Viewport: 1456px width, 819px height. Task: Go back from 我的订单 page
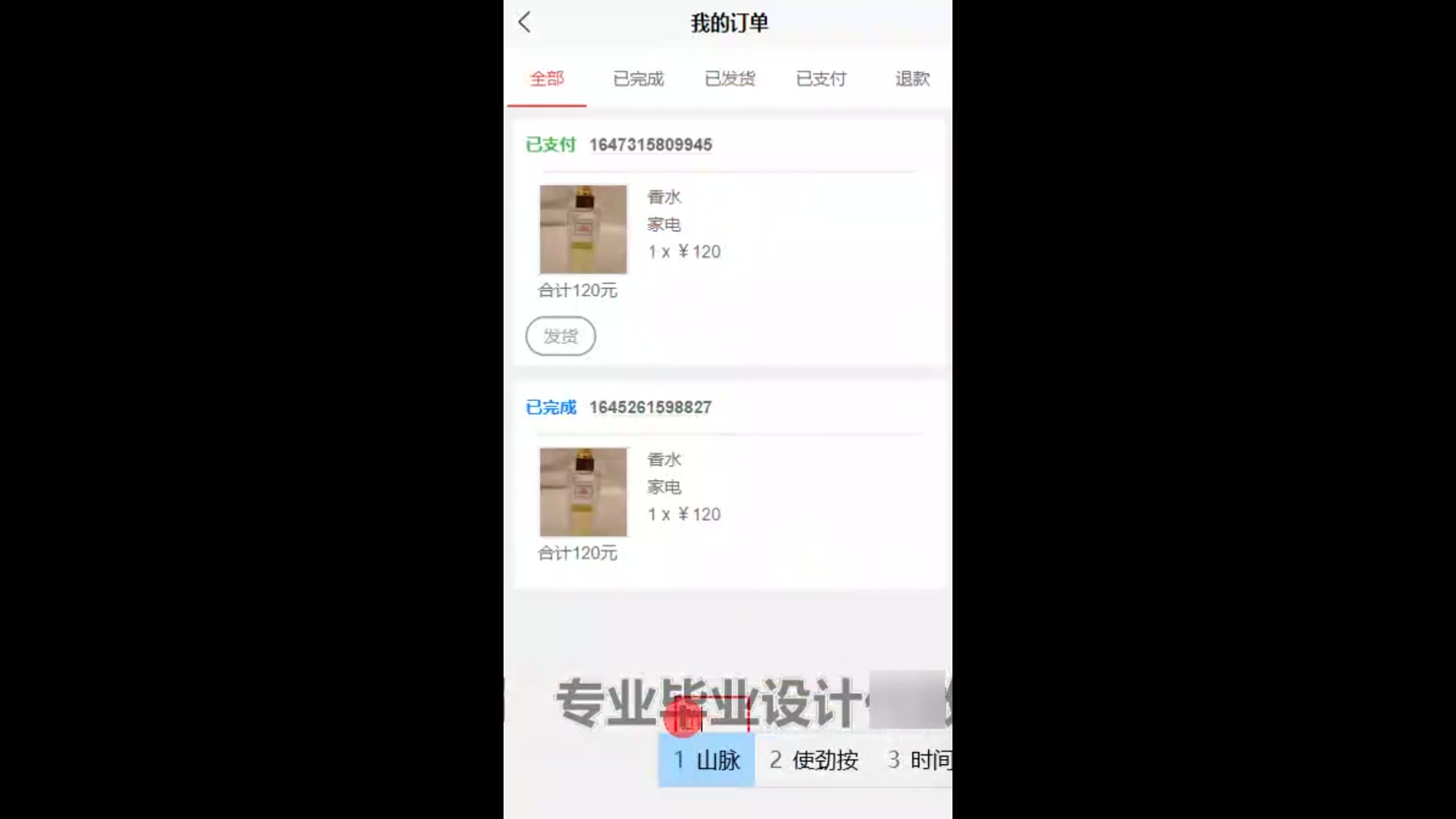524,23
